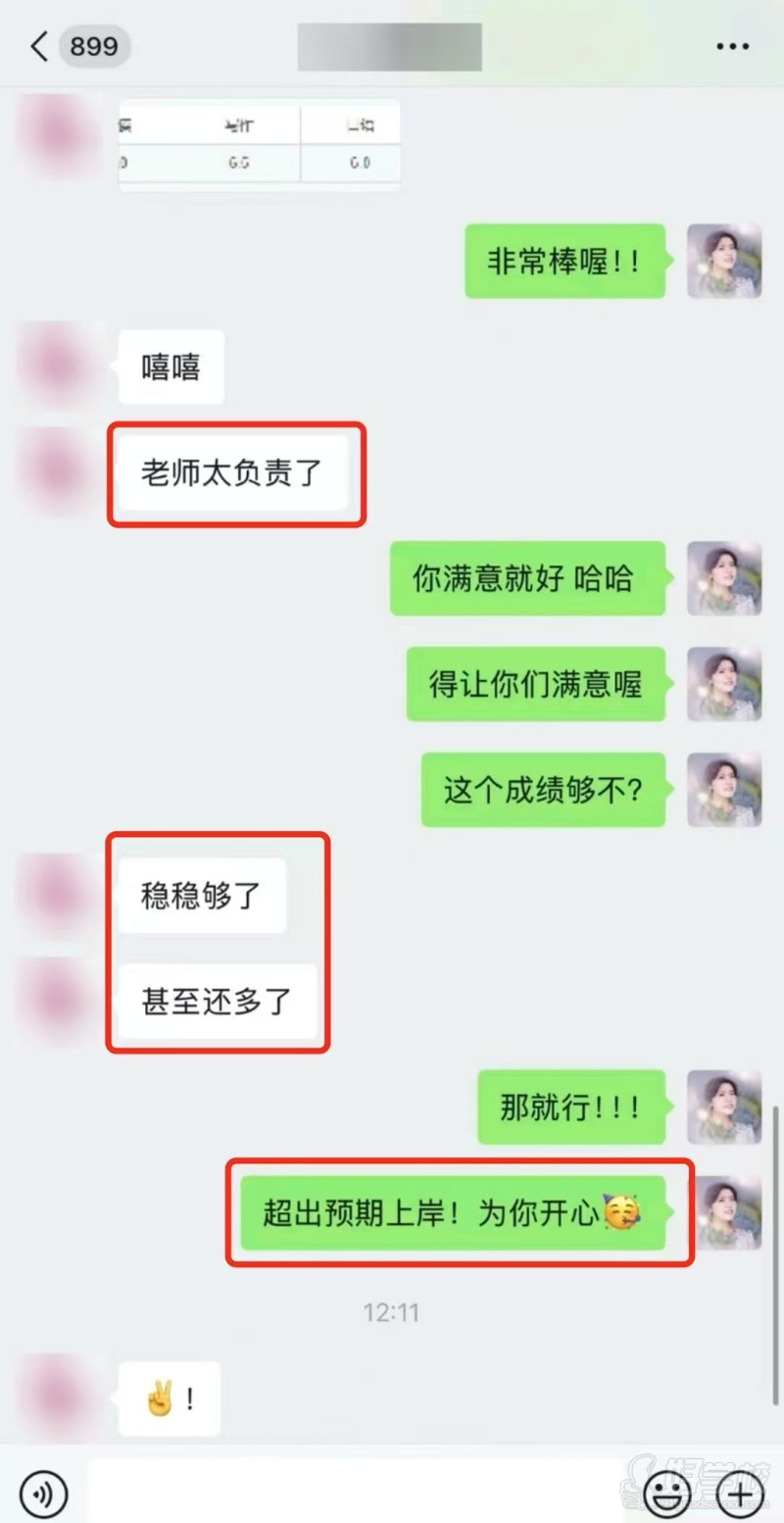Tap your own avatar beside '那就行!!!'

(725, 1107)
